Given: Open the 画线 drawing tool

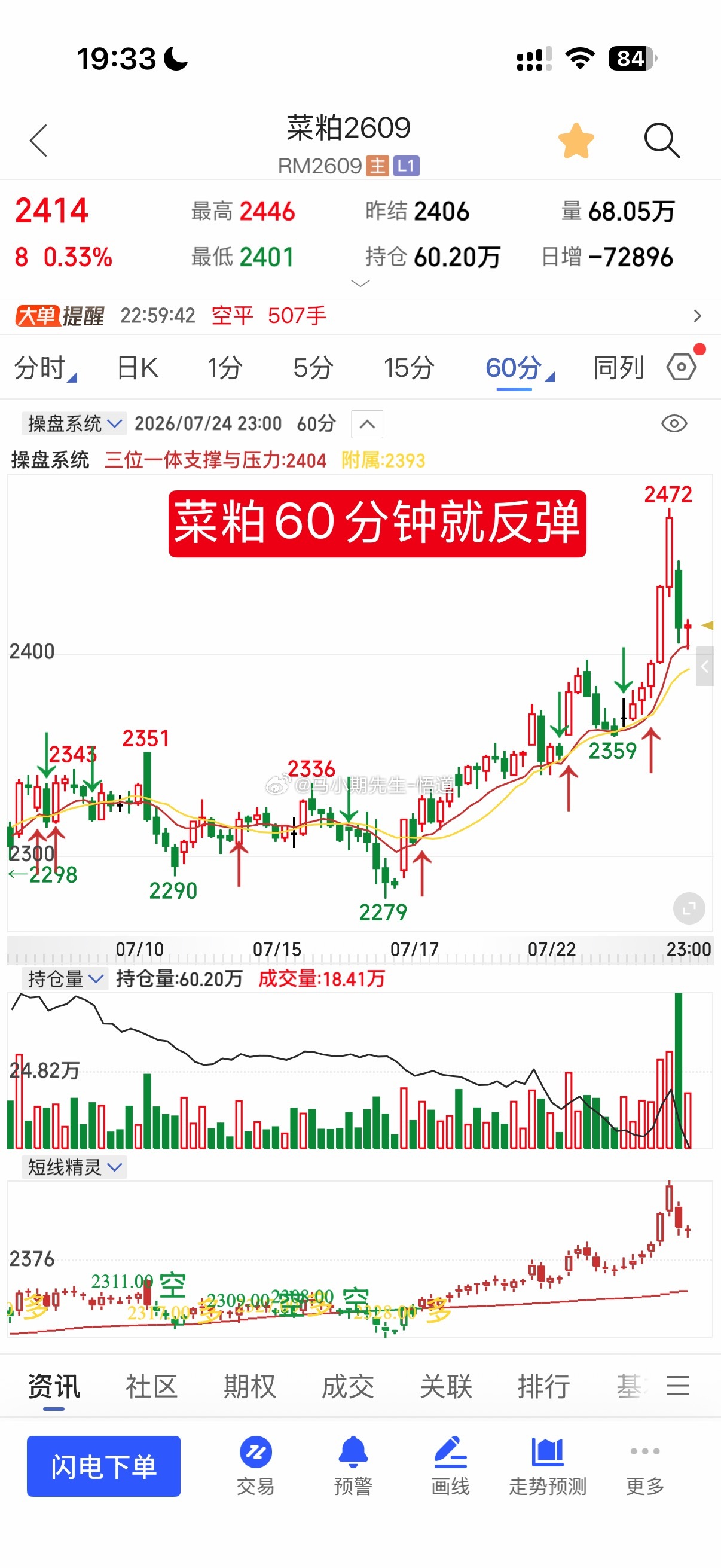Looking at the screenshot, I should coord(450,1466).
